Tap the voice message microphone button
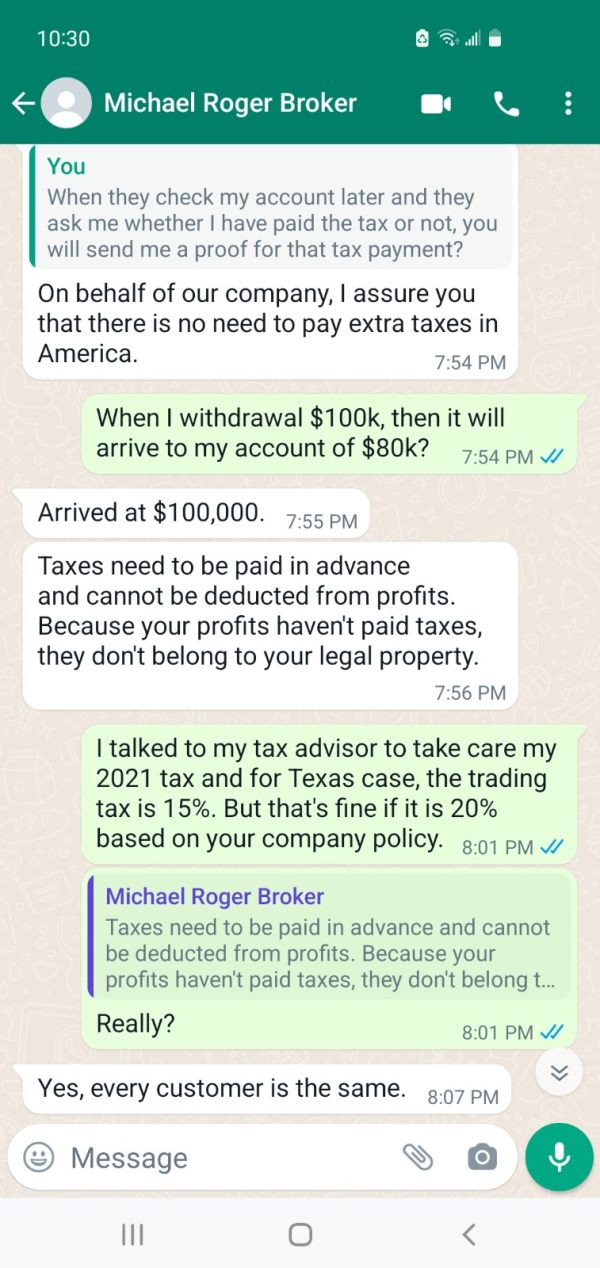The width and height of the screenshot is (600, 1268). point(559,1157)
